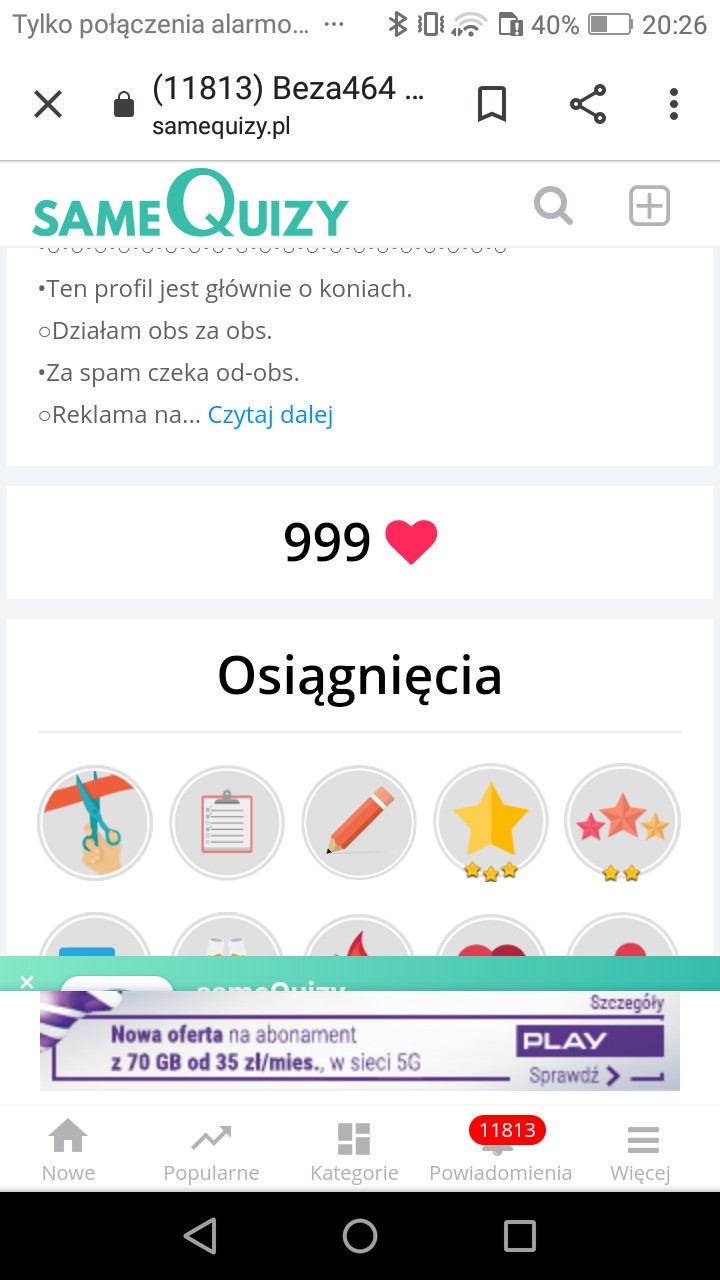720x1280 pixels.
Task: Open the browser overflow menu
Action: tap(674, 103)
